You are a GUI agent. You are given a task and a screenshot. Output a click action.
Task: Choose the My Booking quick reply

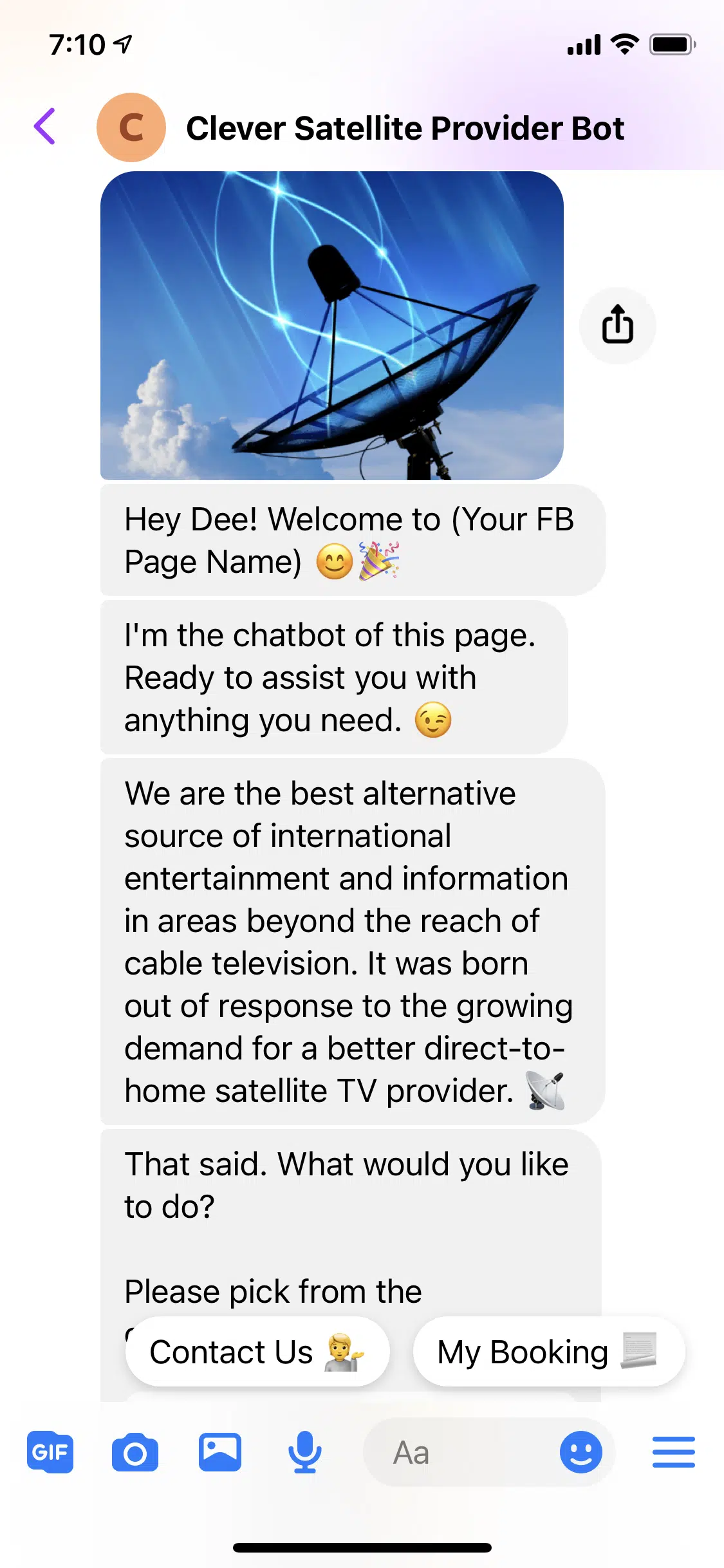point(548,1352)
